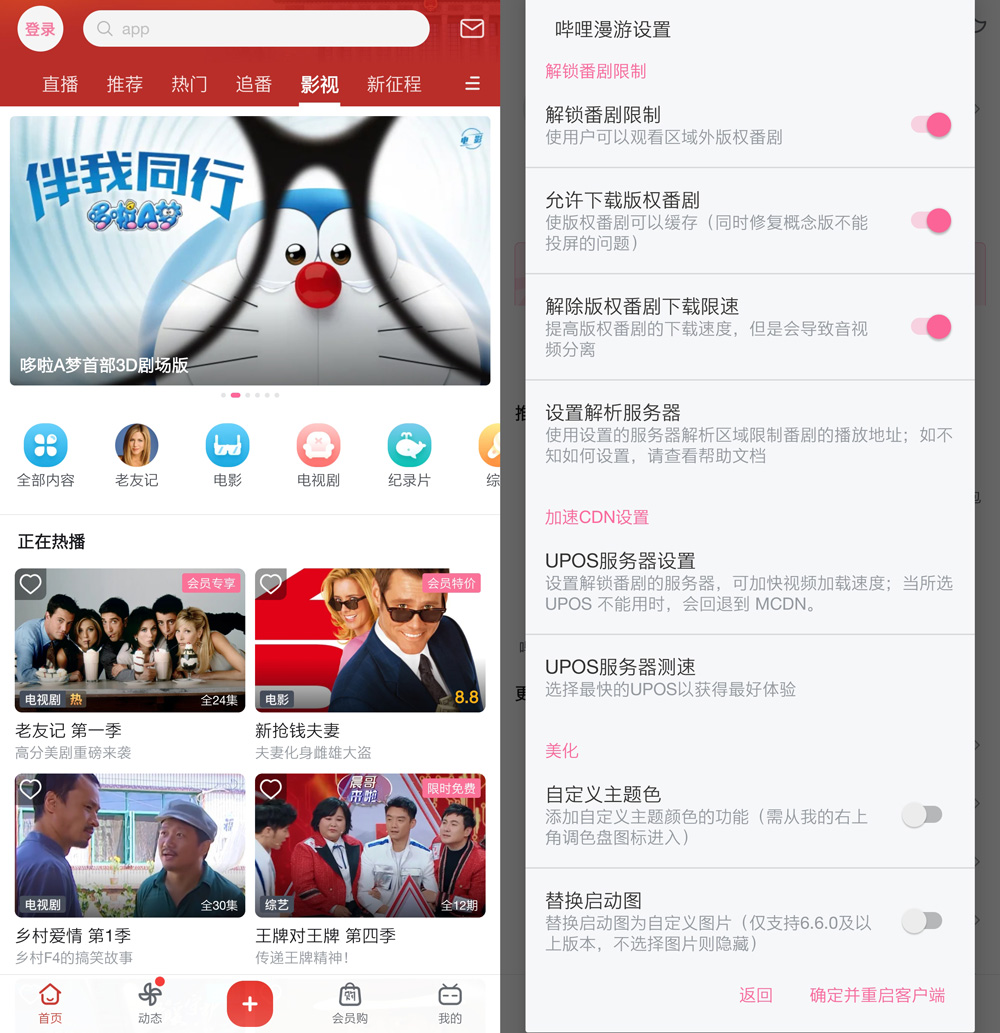This screenshot has width=1000, height=1033.
Task: Open the 哆啦A梦首部3D剧场版 banner
Action: tap(250, 250)
